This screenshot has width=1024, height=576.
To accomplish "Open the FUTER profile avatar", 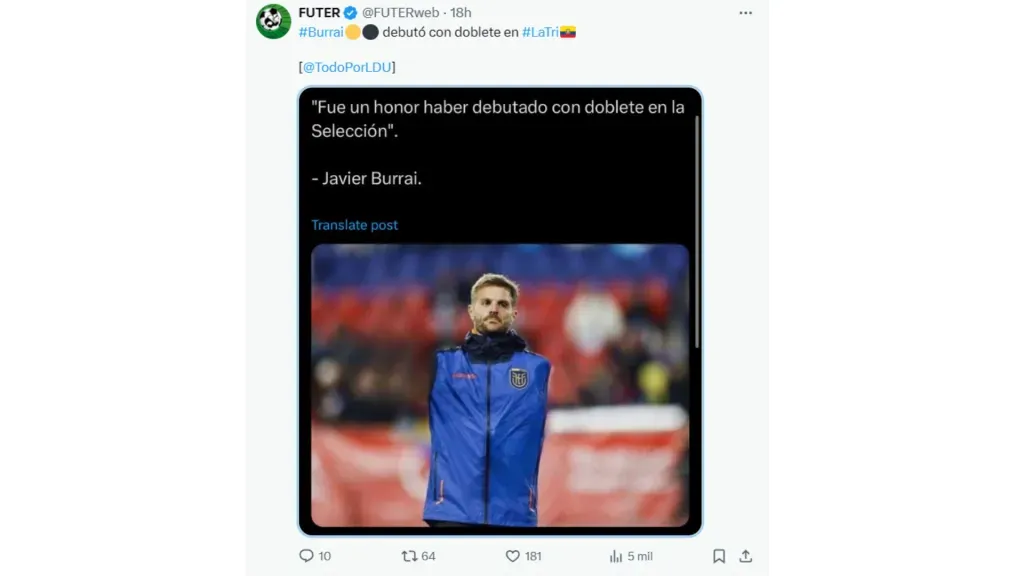I will point(273,21).
